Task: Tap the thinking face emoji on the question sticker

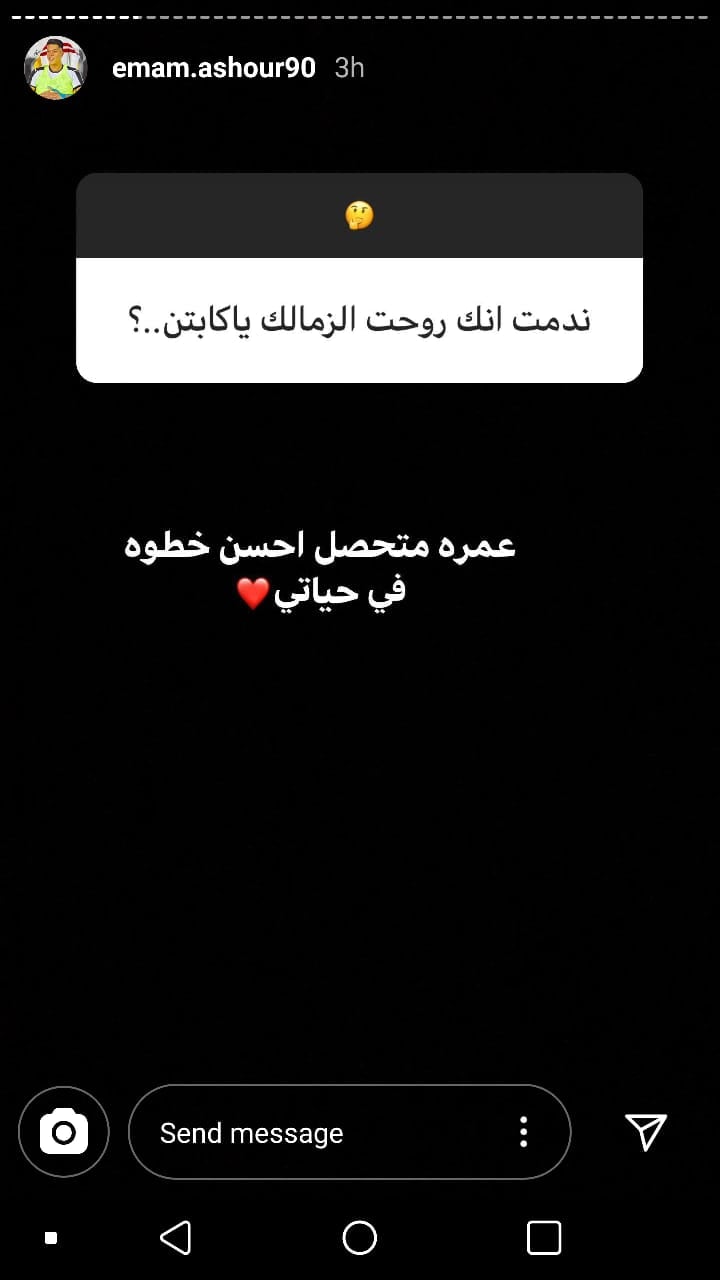Action: [359, 215]
